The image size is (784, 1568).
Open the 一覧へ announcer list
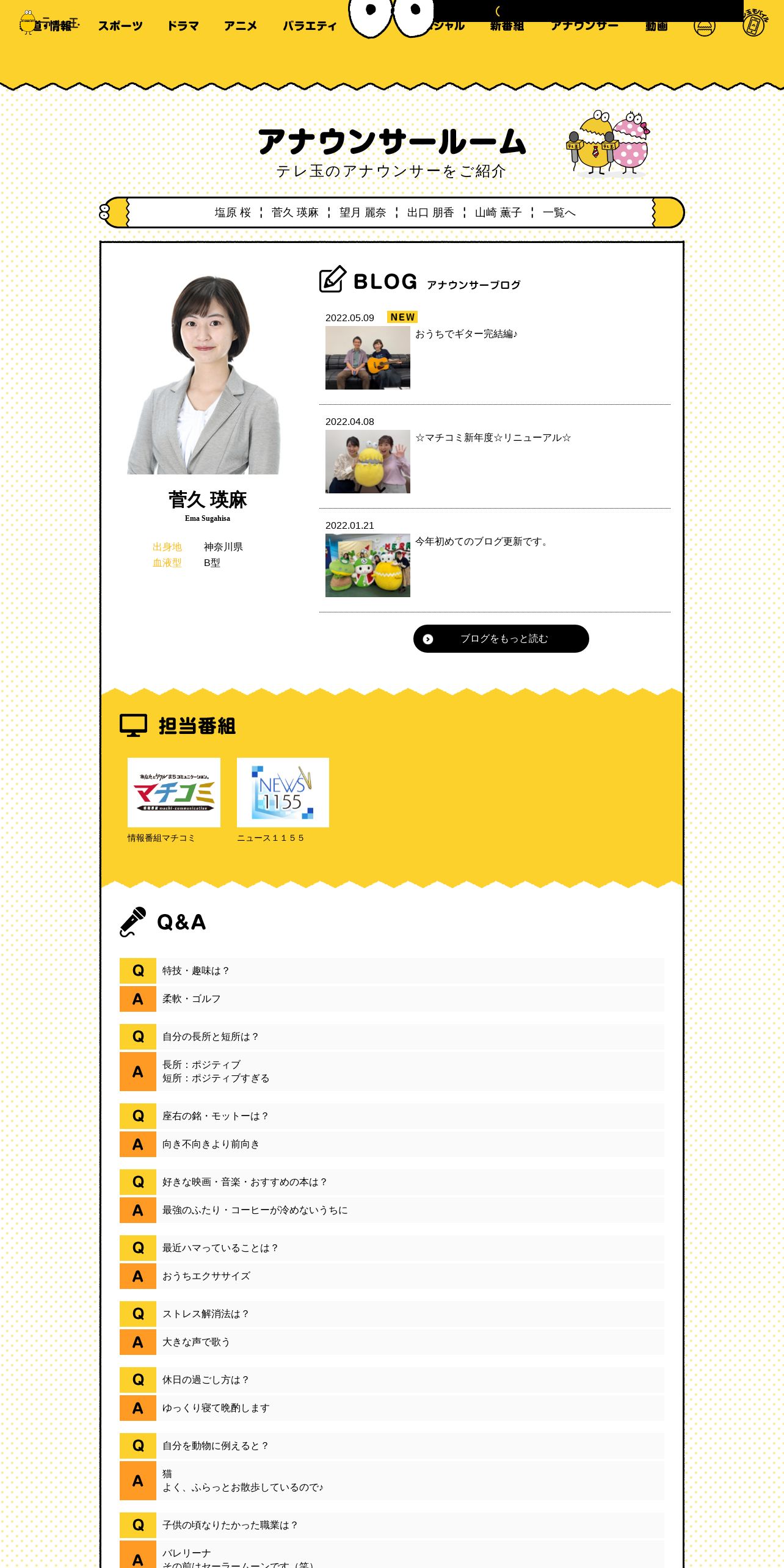point(559,212)
